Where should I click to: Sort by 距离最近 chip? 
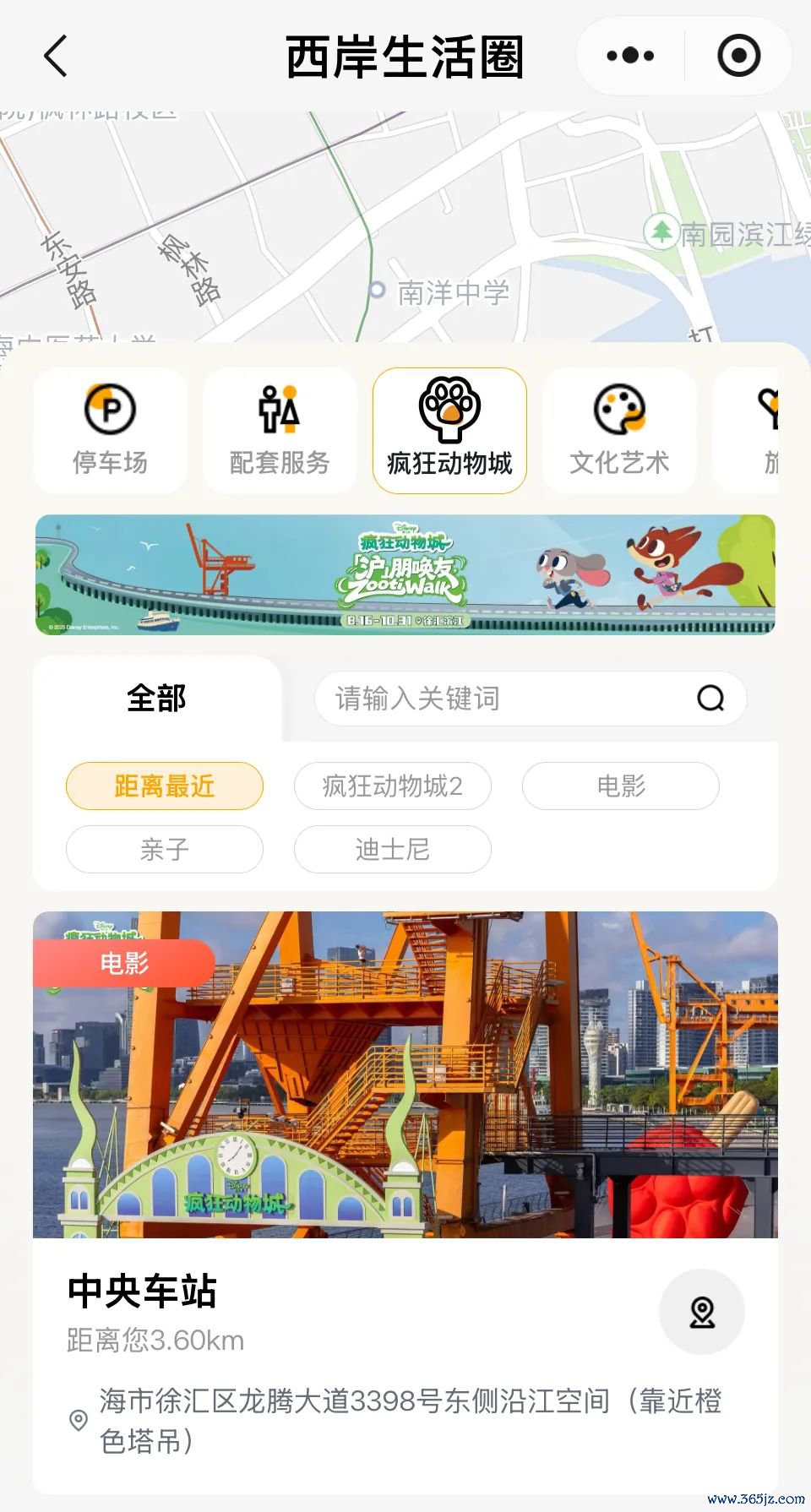click(165, 786)
